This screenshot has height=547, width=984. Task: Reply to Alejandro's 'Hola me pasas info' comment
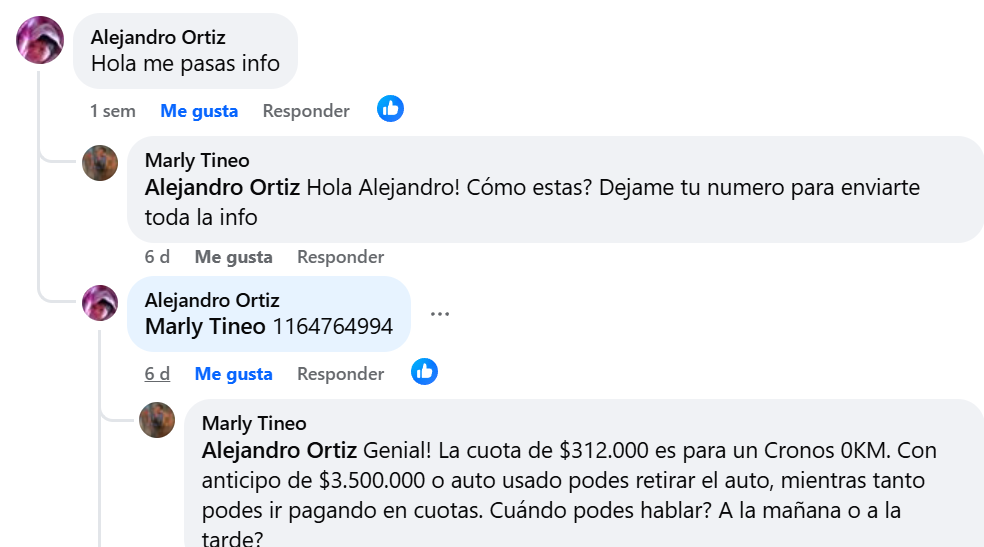click(306, 111)
